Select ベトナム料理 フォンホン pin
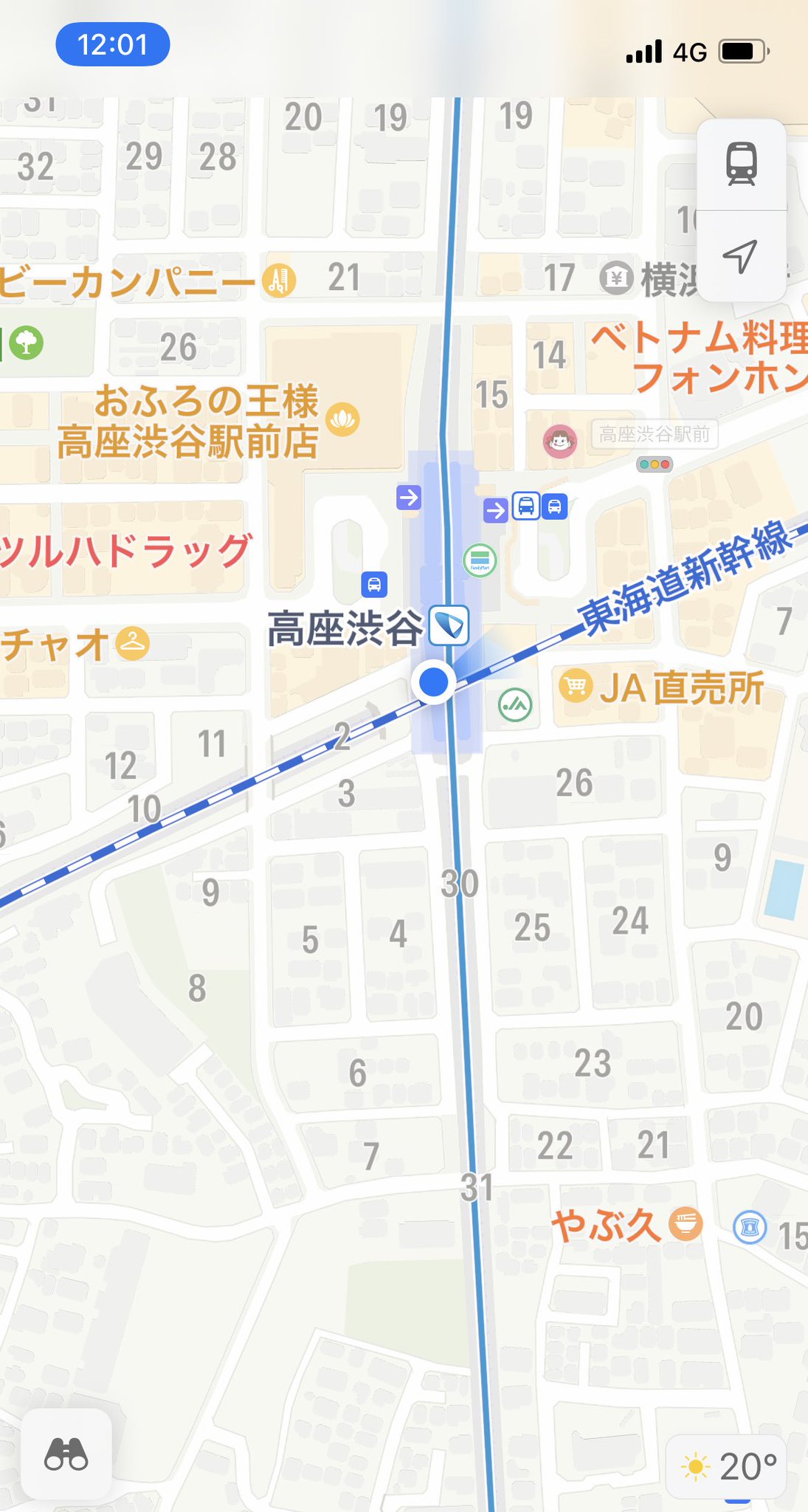 (699, 358)
